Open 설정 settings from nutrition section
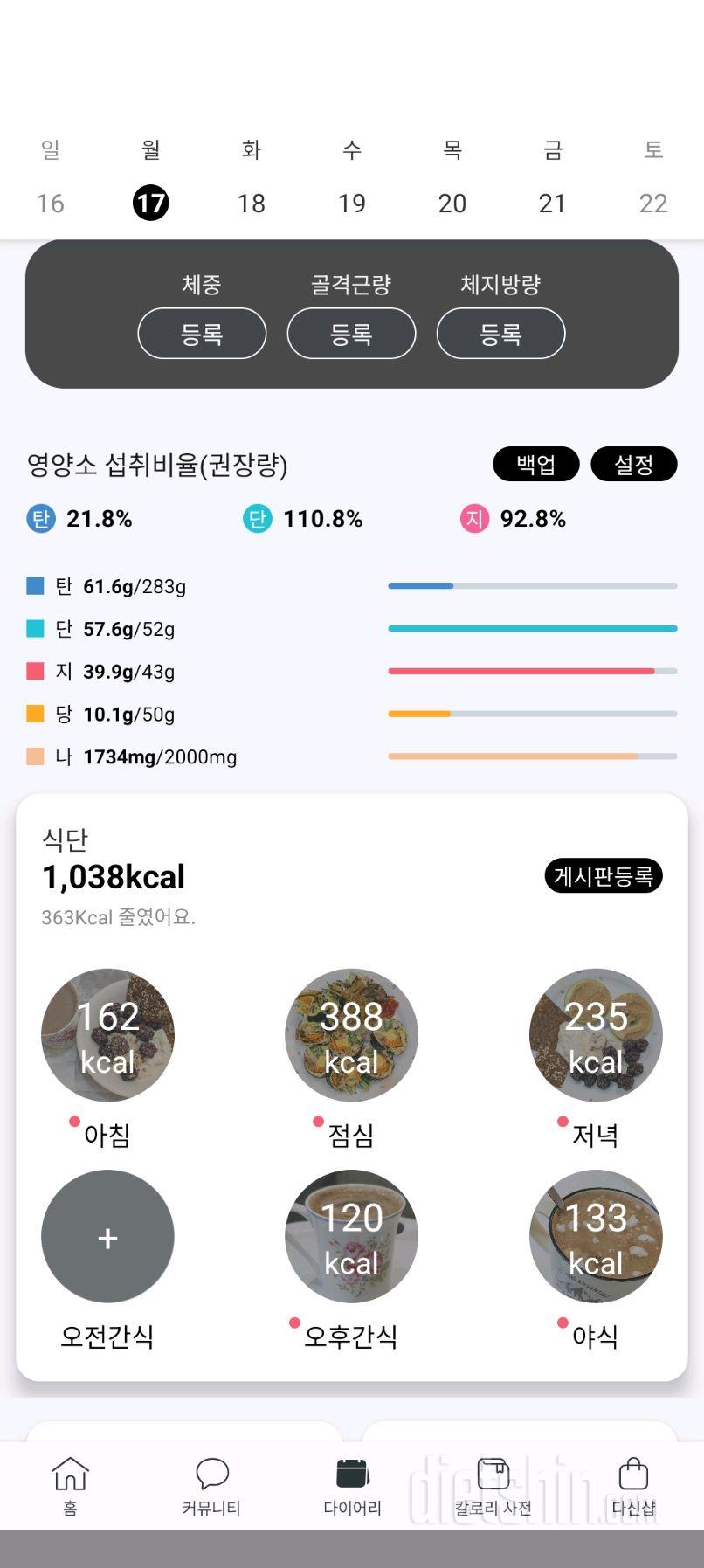This screenshot has width=704, height=1568. (634, 464)
